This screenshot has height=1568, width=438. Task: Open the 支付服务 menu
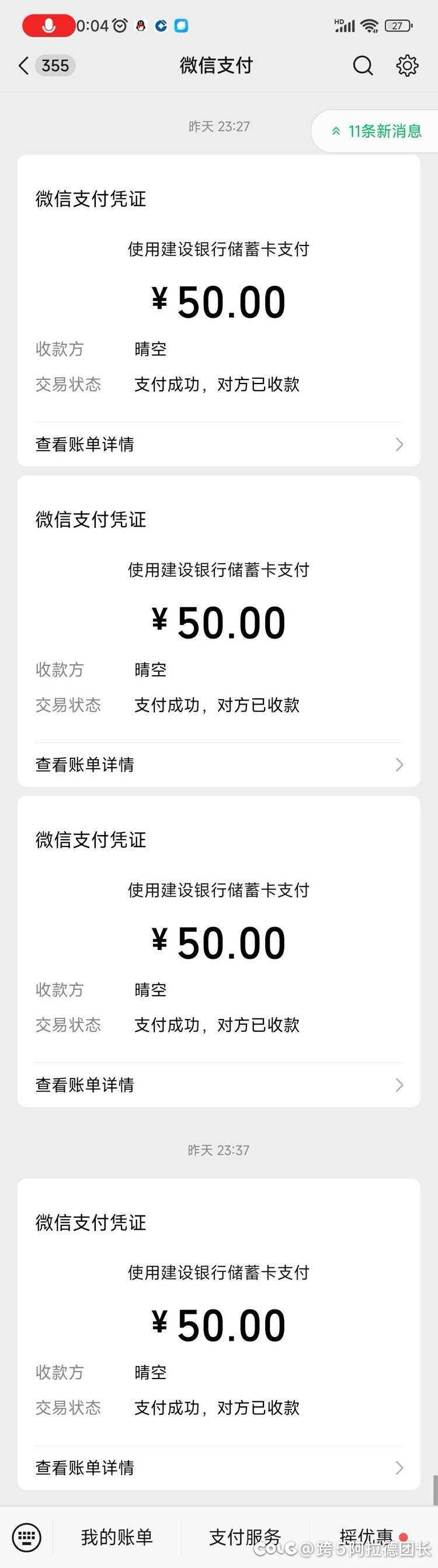tap(245, 1537)
